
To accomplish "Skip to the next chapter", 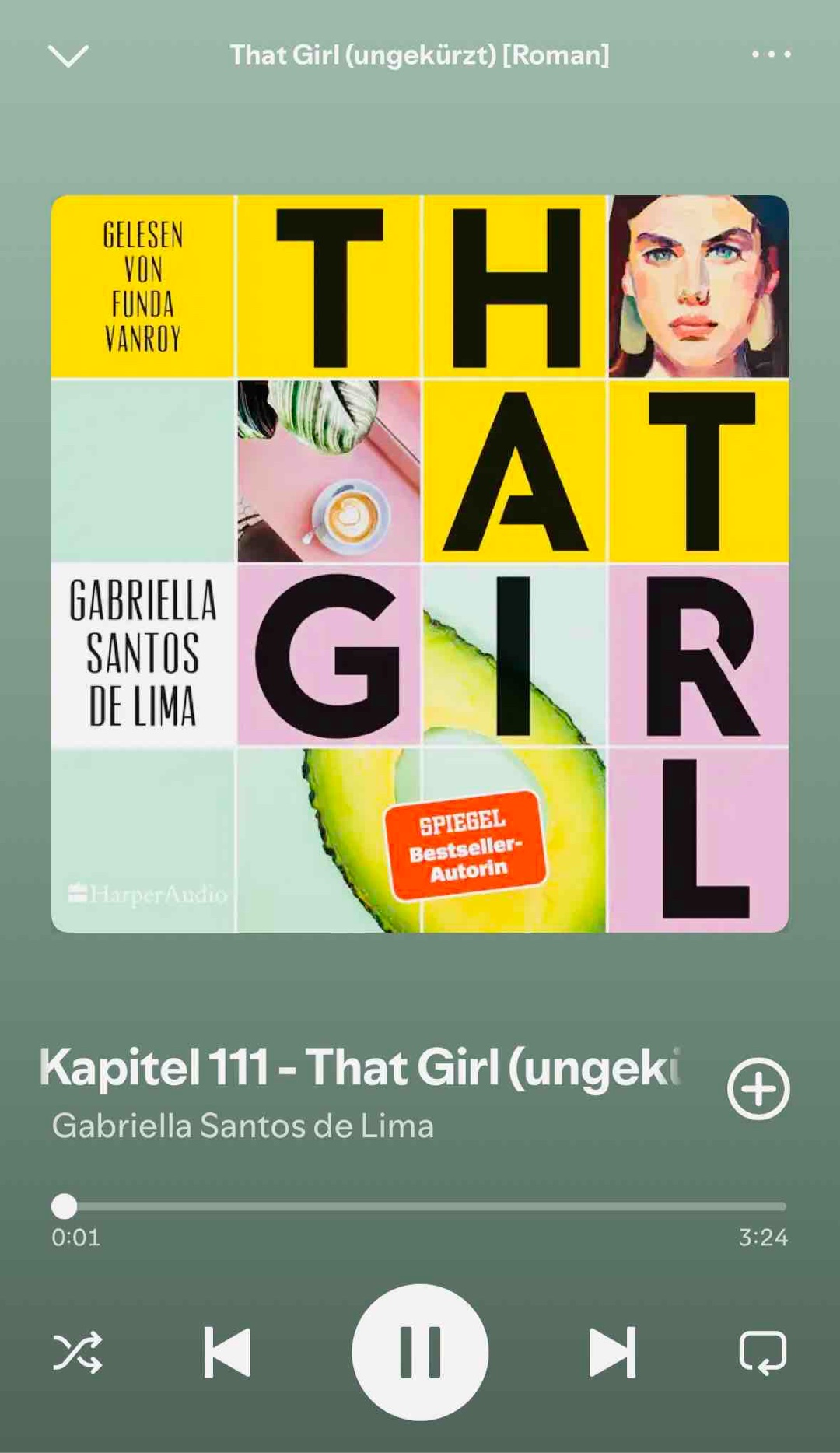I will point(612,1353).
